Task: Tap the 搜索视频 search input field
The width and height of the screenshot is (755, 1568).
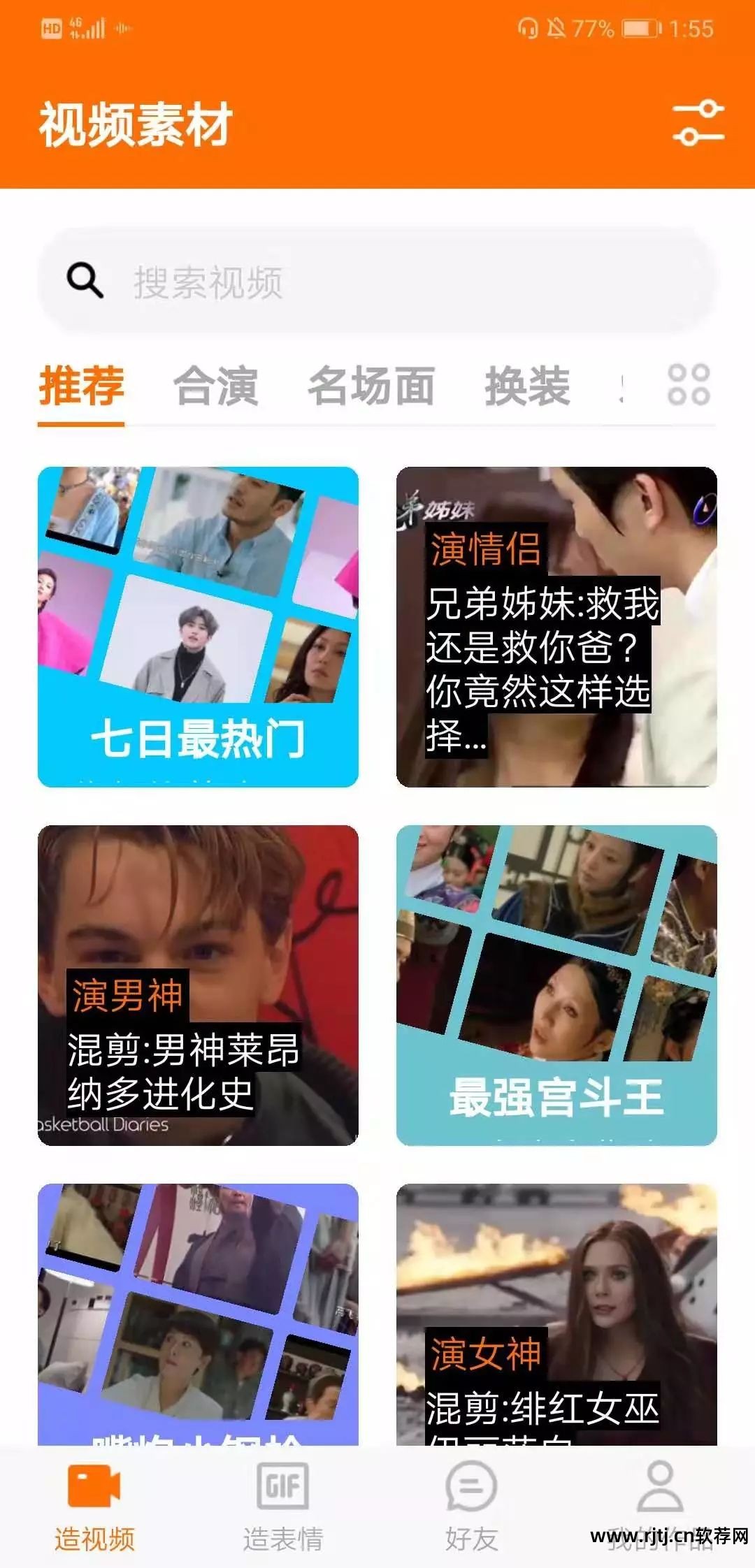Action: coord(280,280)
